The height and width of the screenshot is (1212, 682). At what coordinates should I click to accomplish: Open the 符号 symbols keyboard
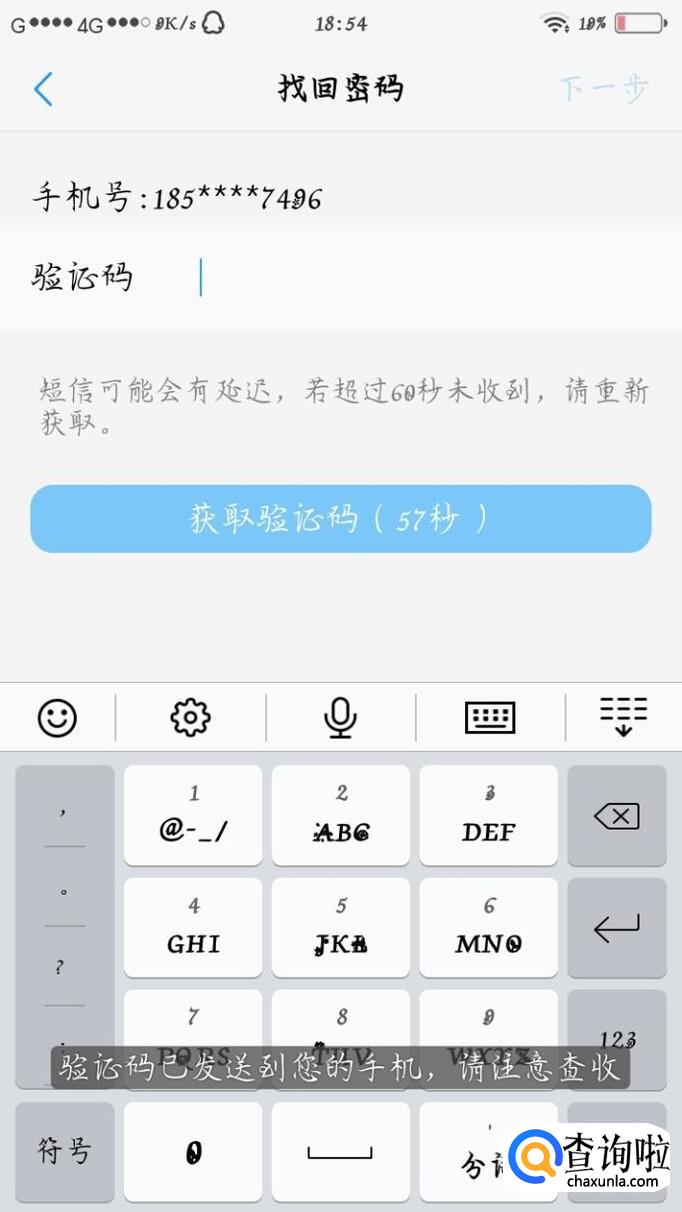click(x=65, y=1151)
